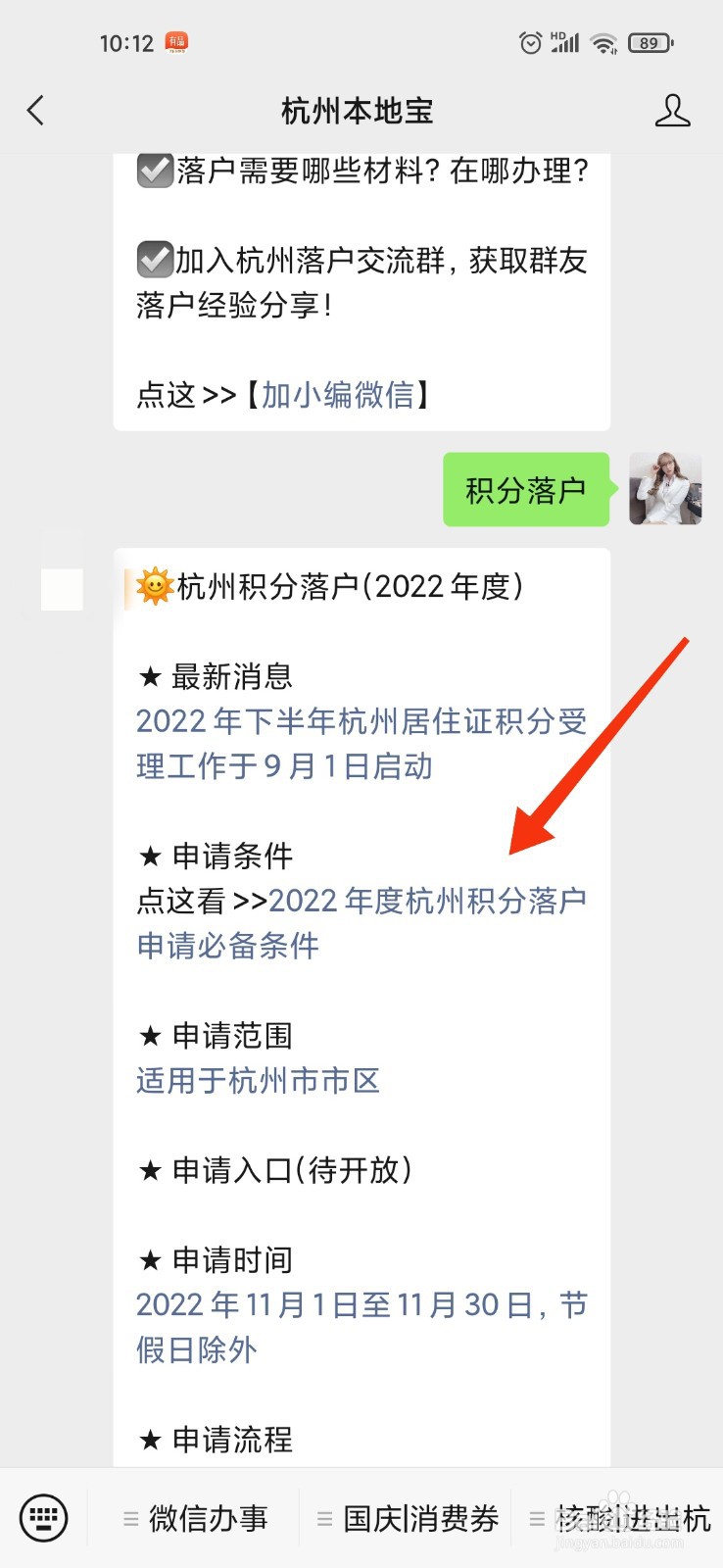723x1568 pixels.
Task: Tap the checkbox before 落户需要哪些材料
Action: pos(155,169)
